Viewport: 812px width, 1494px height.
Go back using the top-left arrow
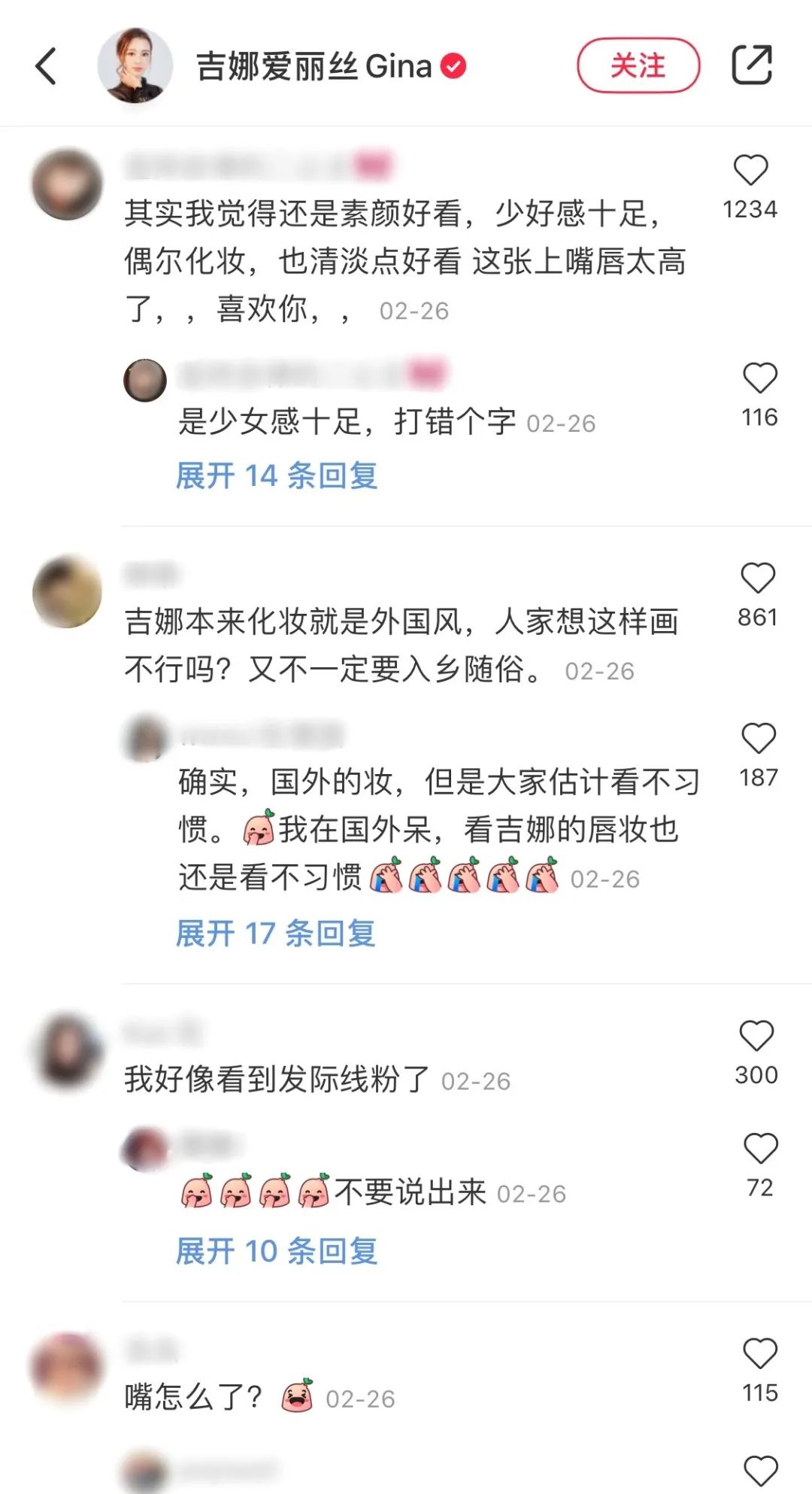[46, 66]
